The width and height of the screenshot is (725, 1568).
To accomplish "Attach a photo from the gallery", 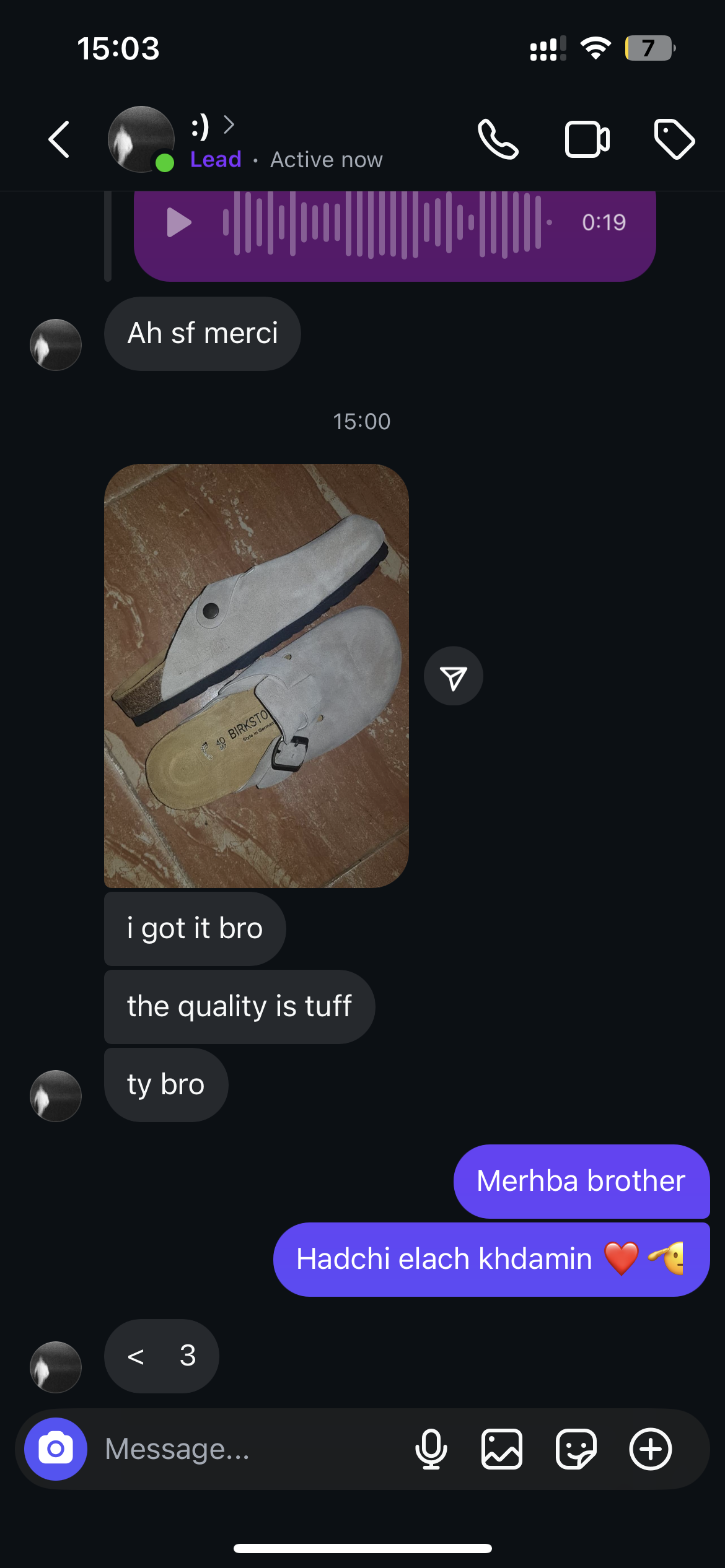I will click(x=502, y=1449).
